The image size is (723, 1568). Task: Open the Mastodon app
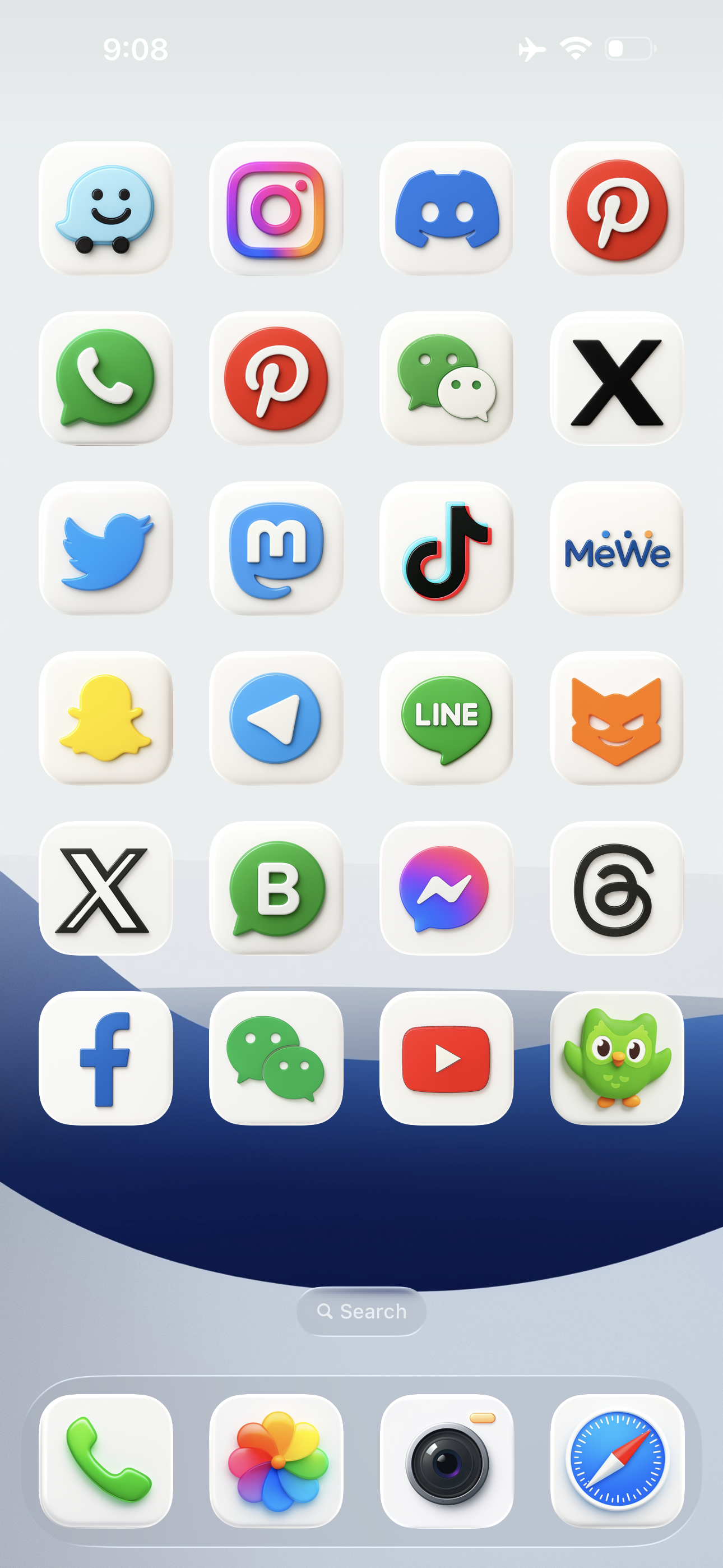coord(276,548)
